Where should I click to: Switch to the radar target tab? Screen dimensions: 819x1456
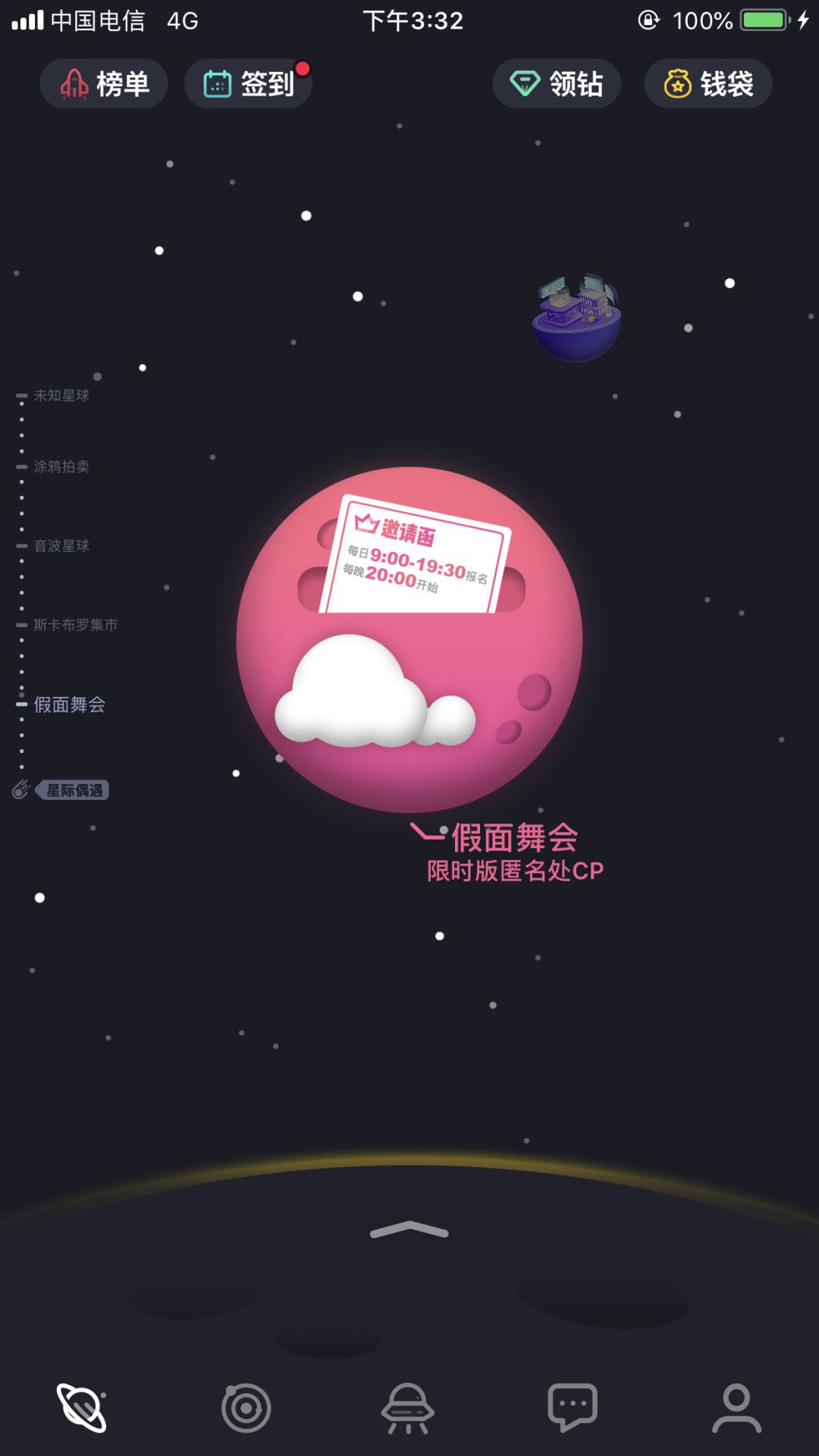pos(246,1408)
